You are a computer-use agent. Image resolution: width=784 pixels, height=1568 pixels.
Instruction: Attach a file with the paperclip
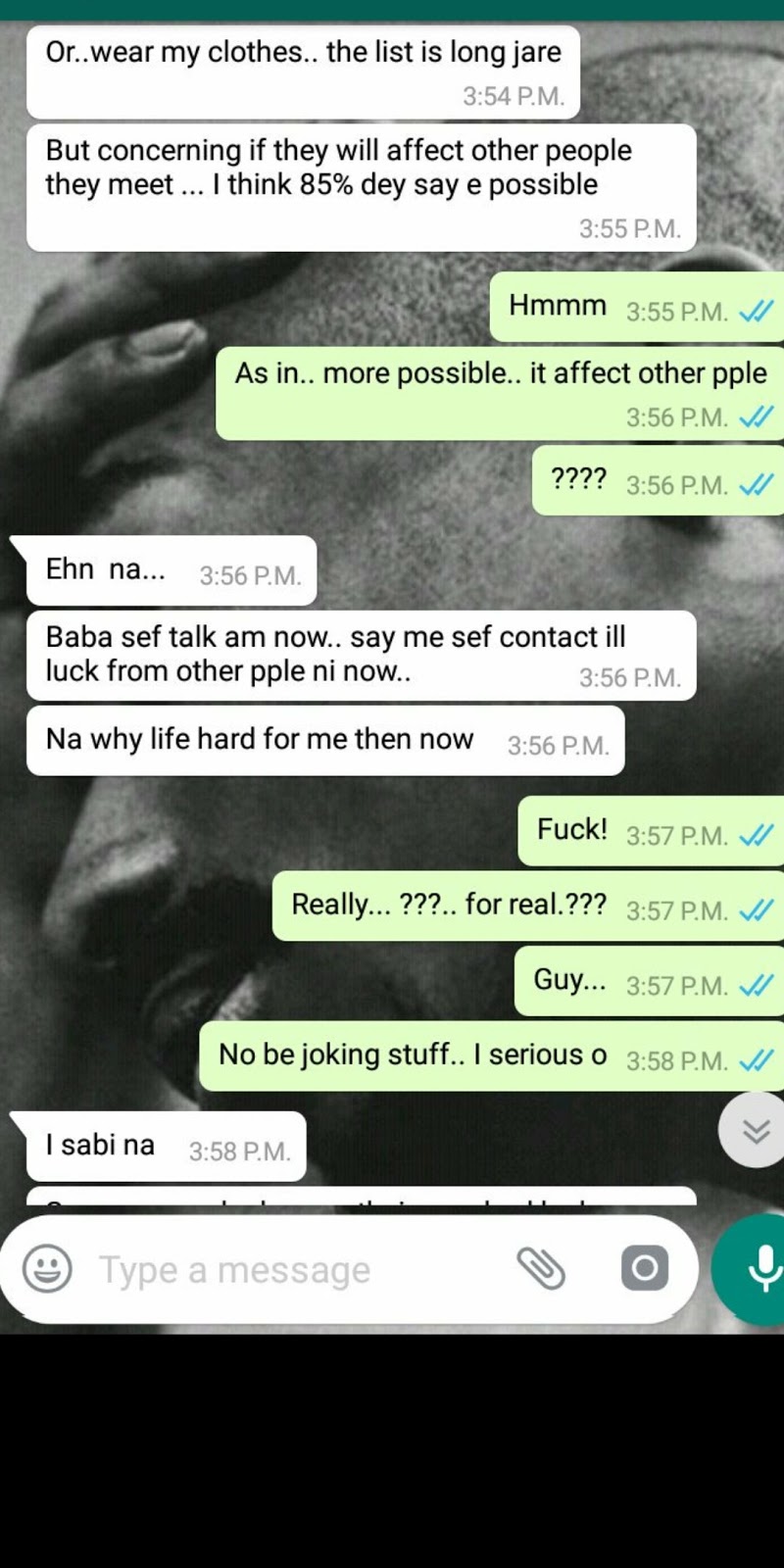click(x=541, y=1269)
